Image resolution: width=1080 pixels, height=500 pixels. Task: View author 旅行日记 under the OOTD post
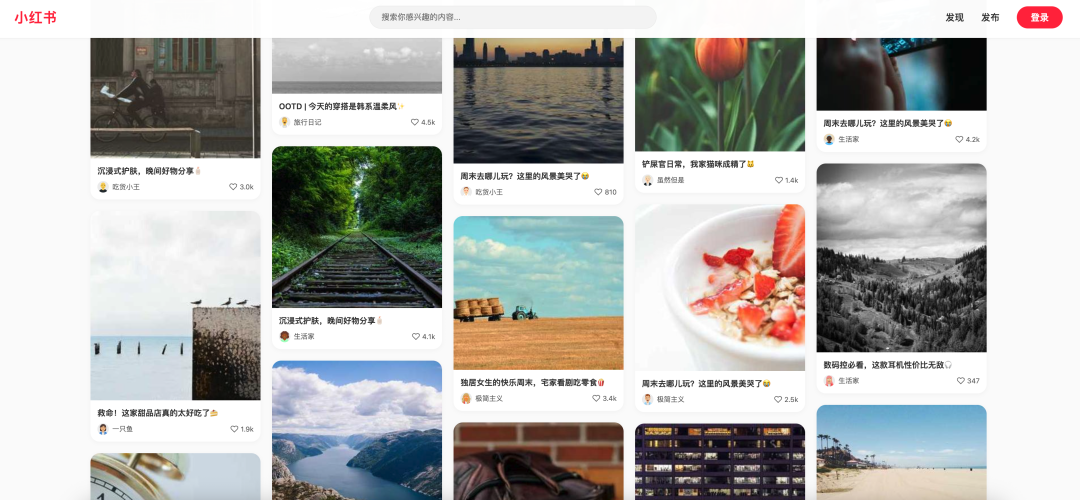[x=307, y=122]
